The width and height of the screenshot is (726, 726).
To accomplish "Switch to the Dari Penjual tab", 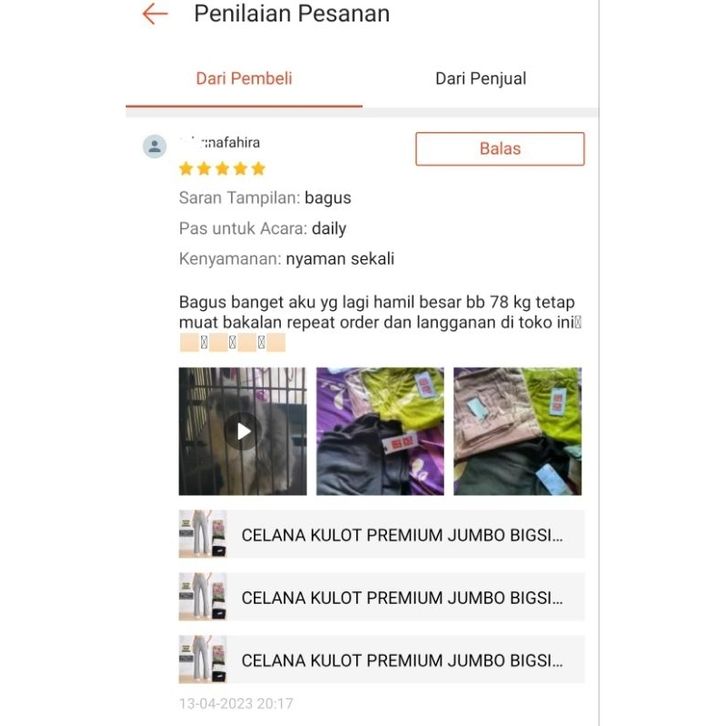I will click(480, 79).
